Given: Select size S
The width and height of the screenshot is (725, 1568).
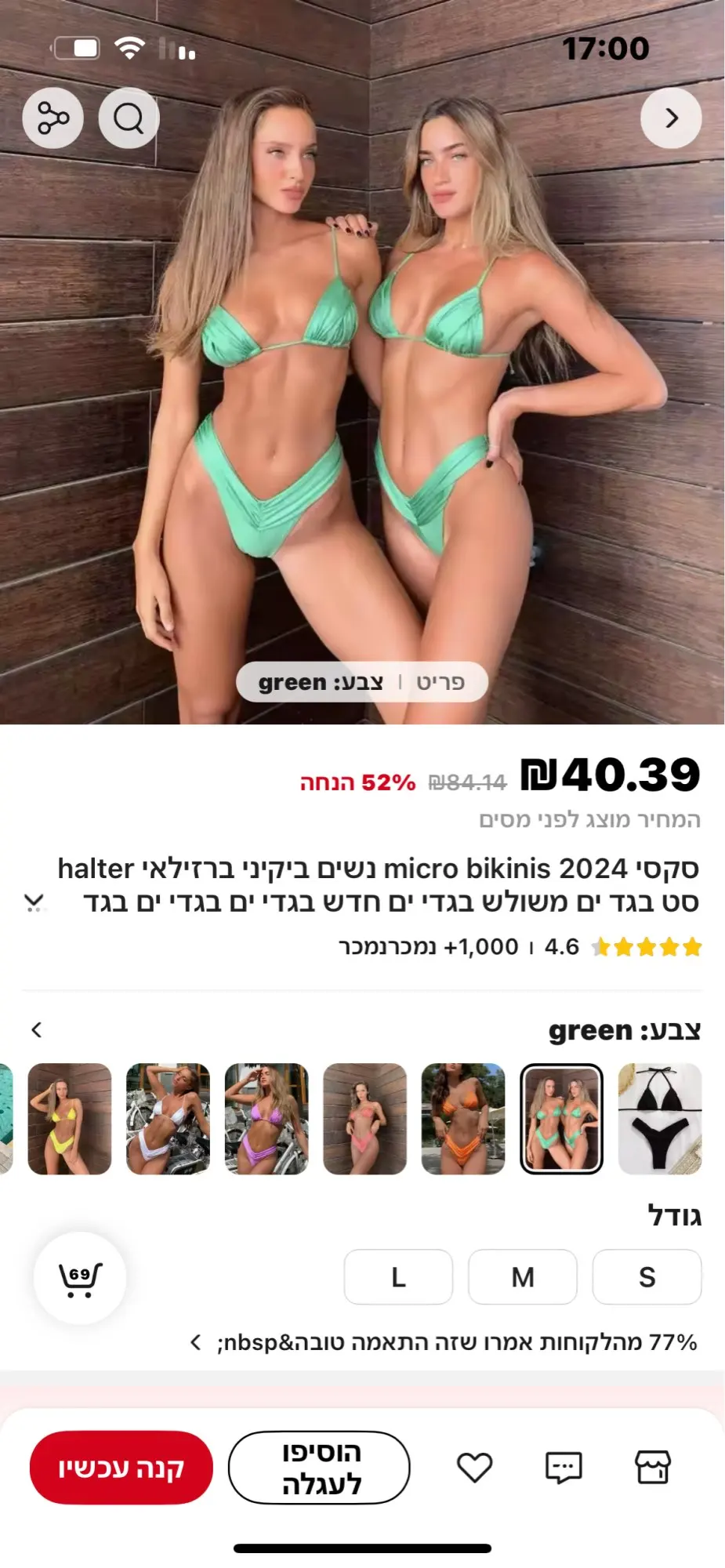Looking at the screenshot, I should 647,1277.
